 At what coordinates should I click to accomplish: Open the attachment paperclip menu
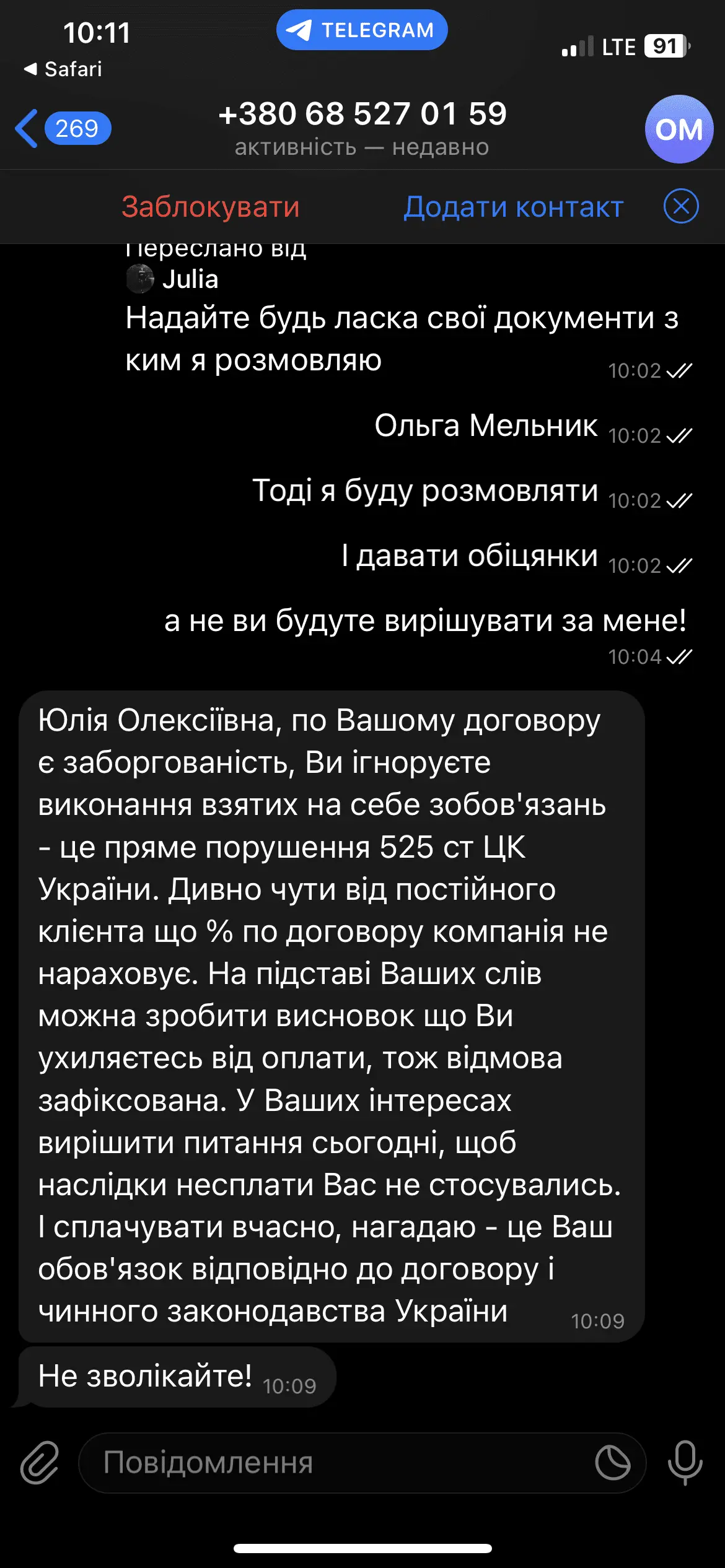click(40, 1463)
